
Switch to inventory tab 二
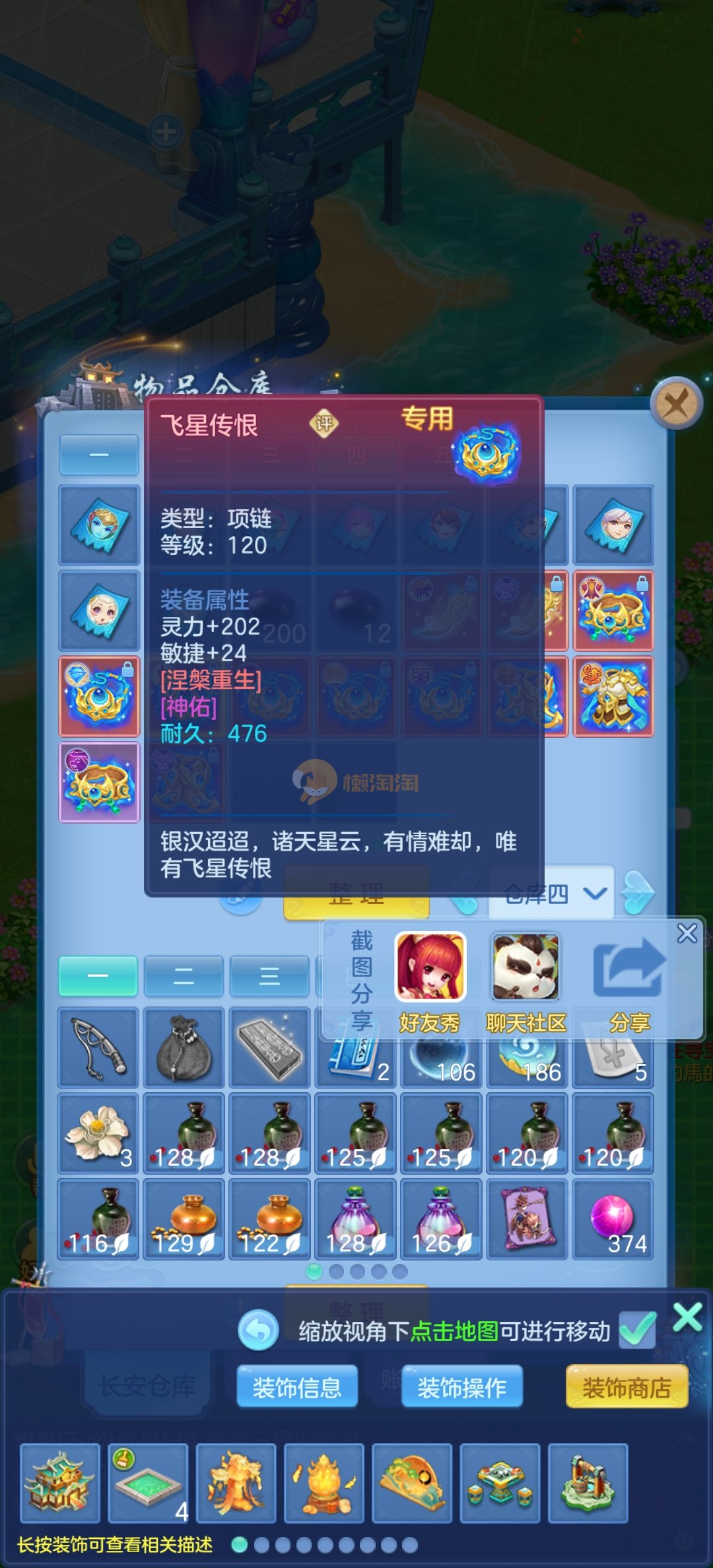(x=184, y=975)
